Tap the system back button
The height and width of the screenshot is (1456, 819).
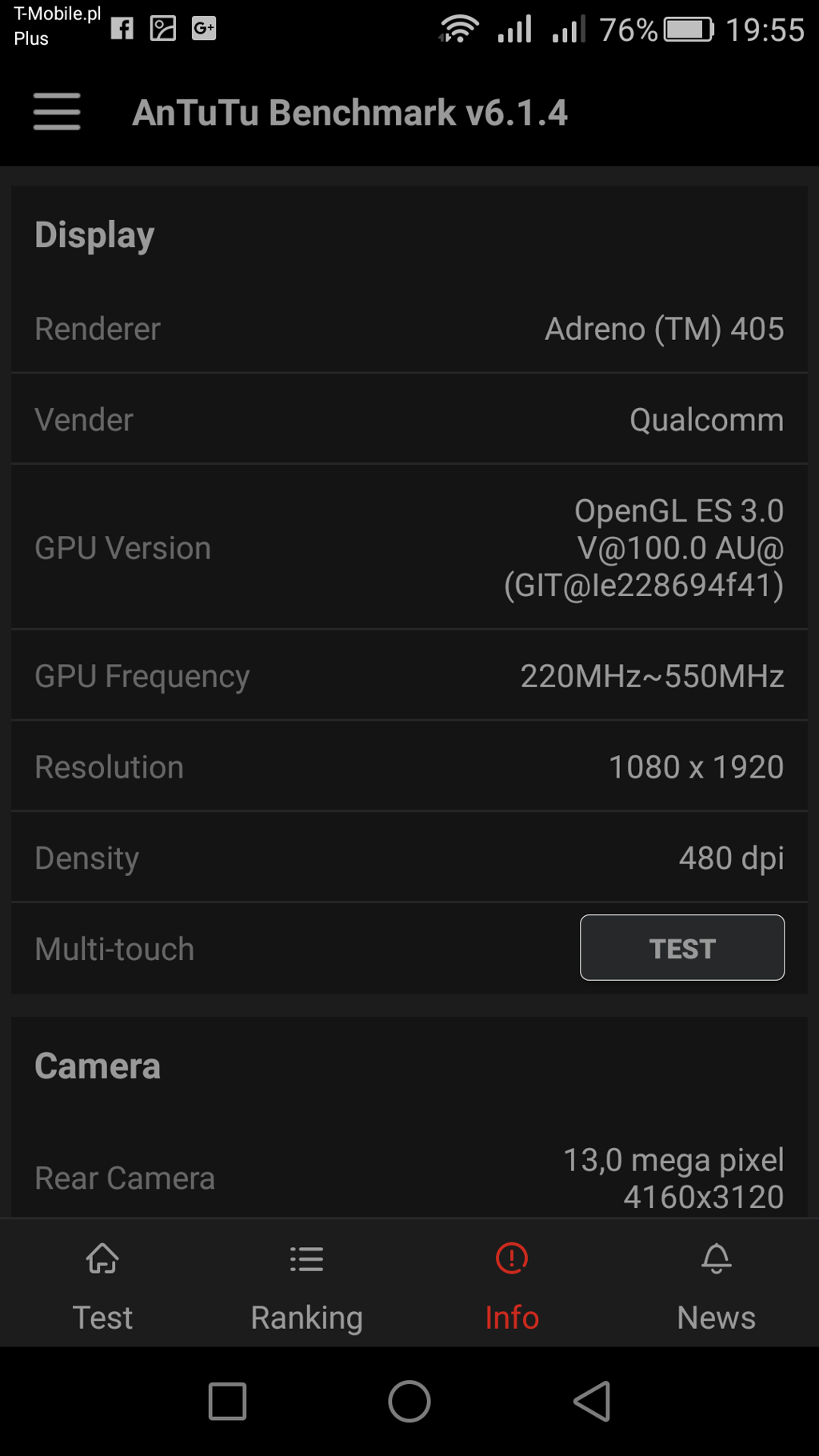click(x=593, y=1401)
